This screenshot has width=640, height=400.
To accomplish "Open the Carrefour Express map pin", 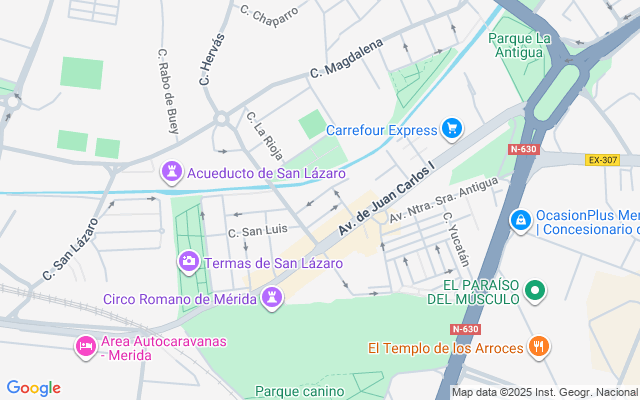I will [452, 129].
